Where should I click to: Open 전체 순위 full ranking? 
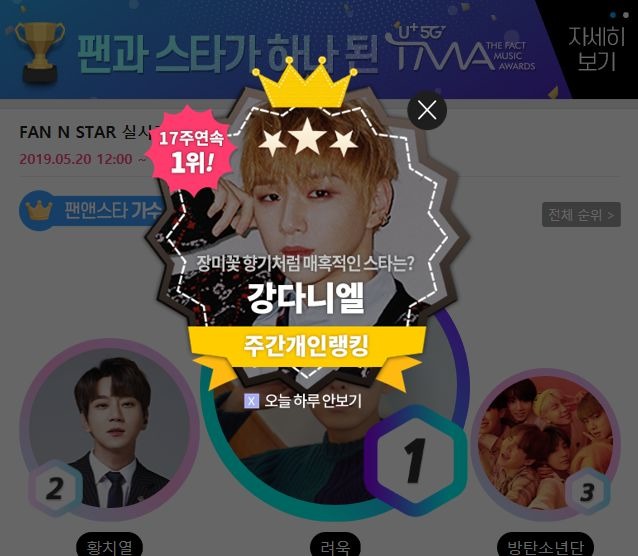coord(581,214)
